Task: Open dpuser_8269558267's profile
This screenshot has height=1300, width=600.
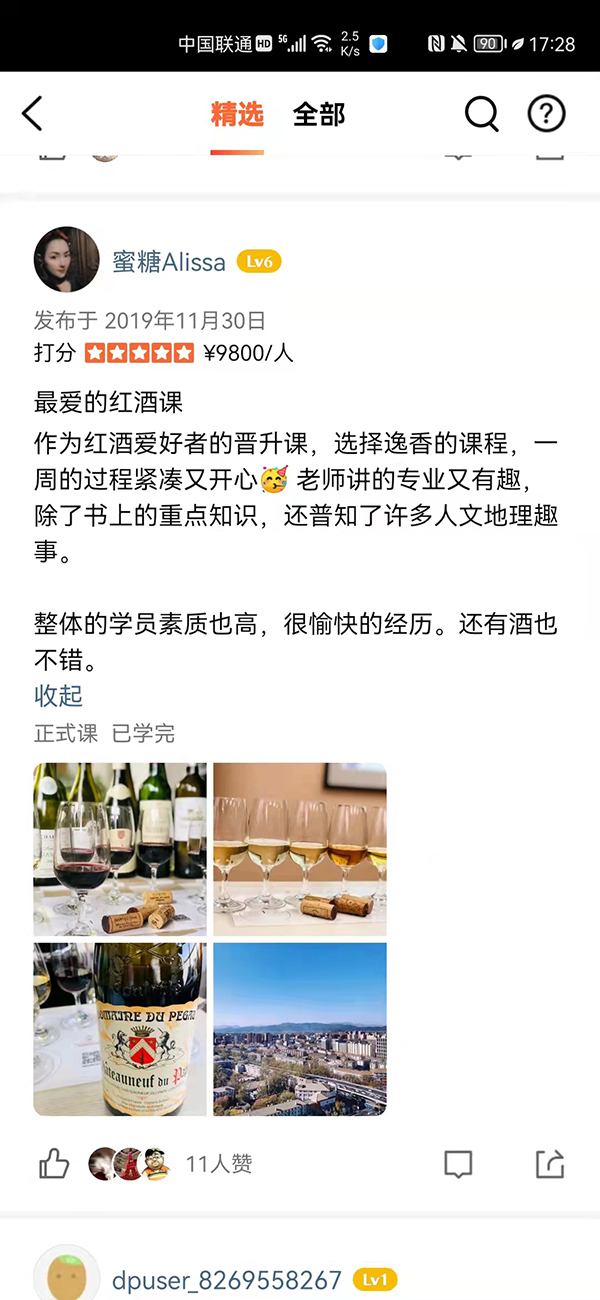Action: click(x=227, y=1279)
